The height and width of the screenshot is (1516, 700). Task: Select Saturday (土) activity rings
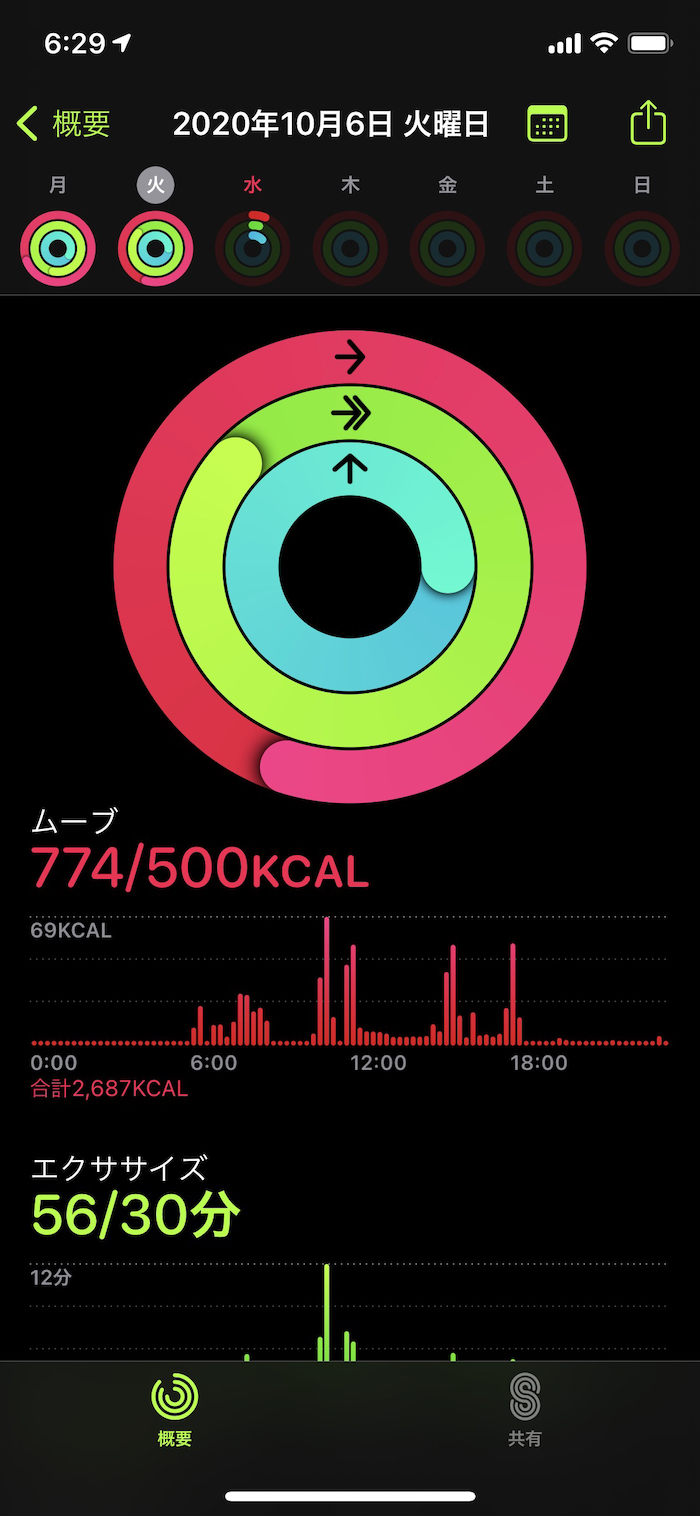[545, 248]
